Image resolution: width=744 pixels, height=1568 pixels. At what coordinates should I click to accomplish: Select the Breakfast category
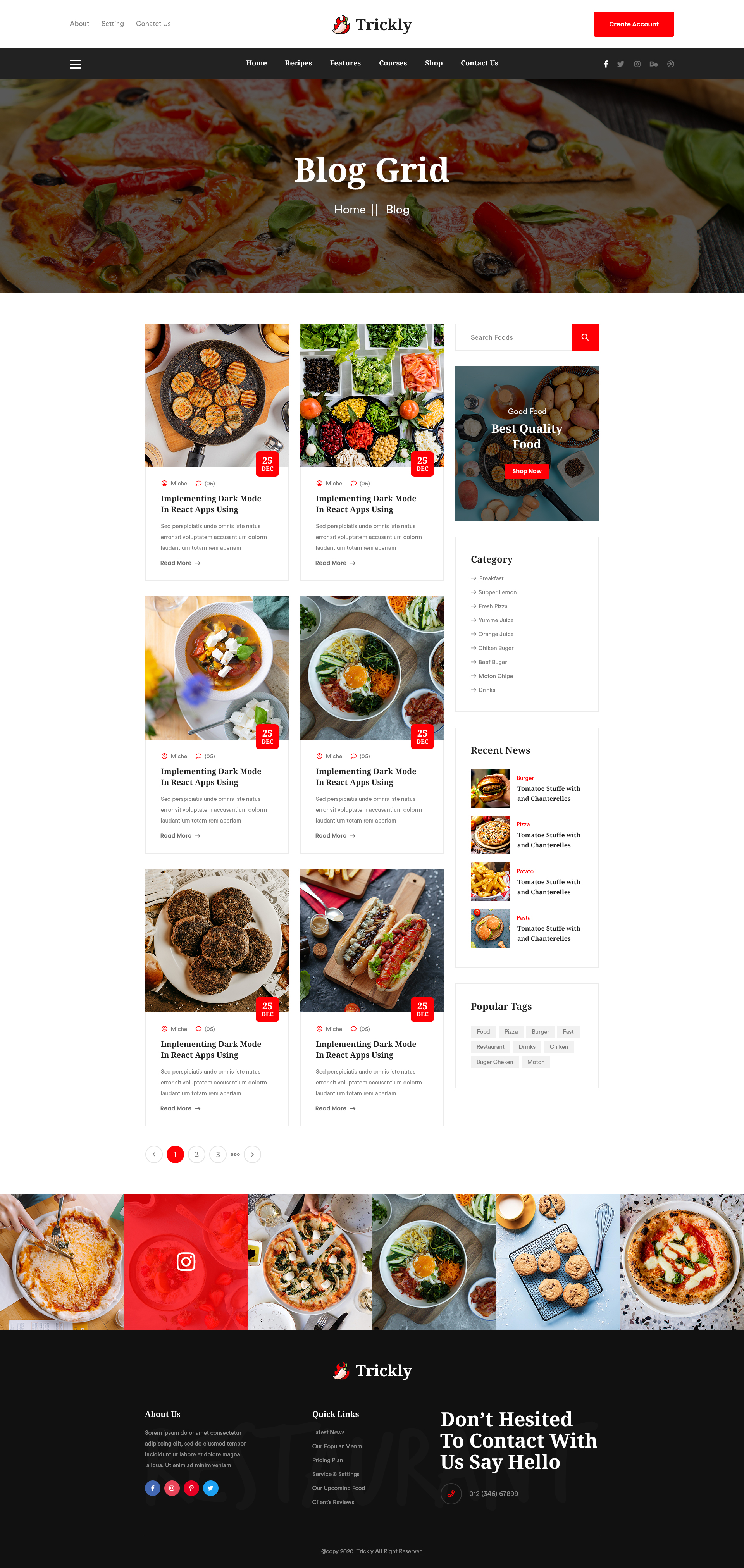[x=491, y=578]
